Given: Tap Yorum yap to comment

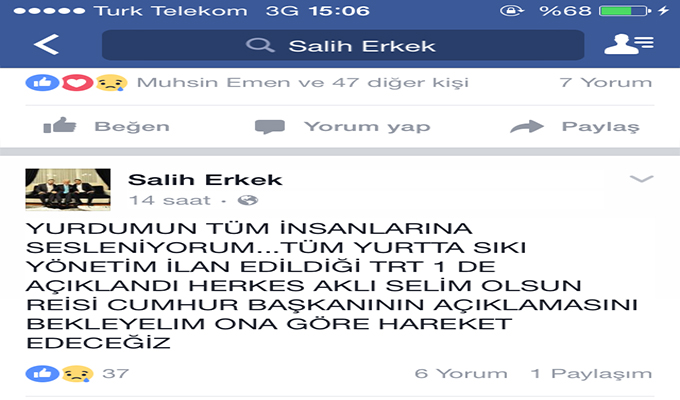Looking at the screenshot, I should point(342,127).
